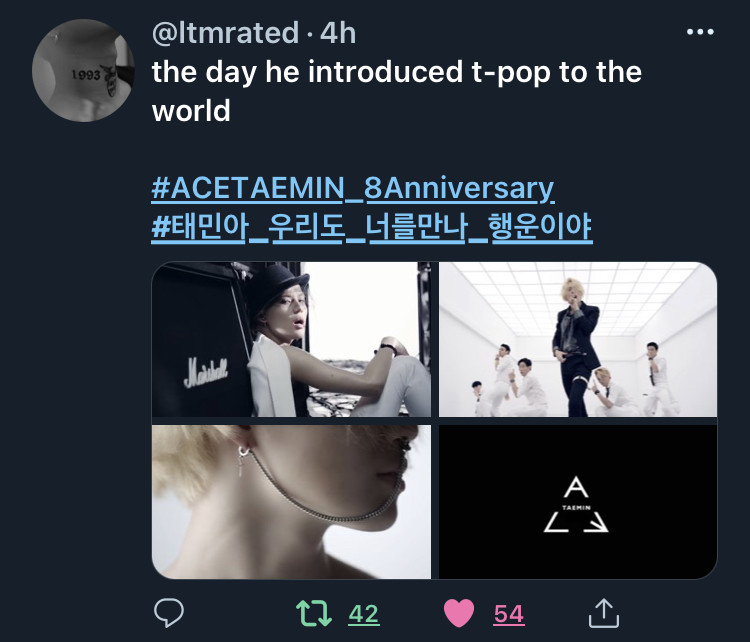View the black TAEMIN logo image
The width and height of the screenshot is (750, 642).
pos(578,501)
